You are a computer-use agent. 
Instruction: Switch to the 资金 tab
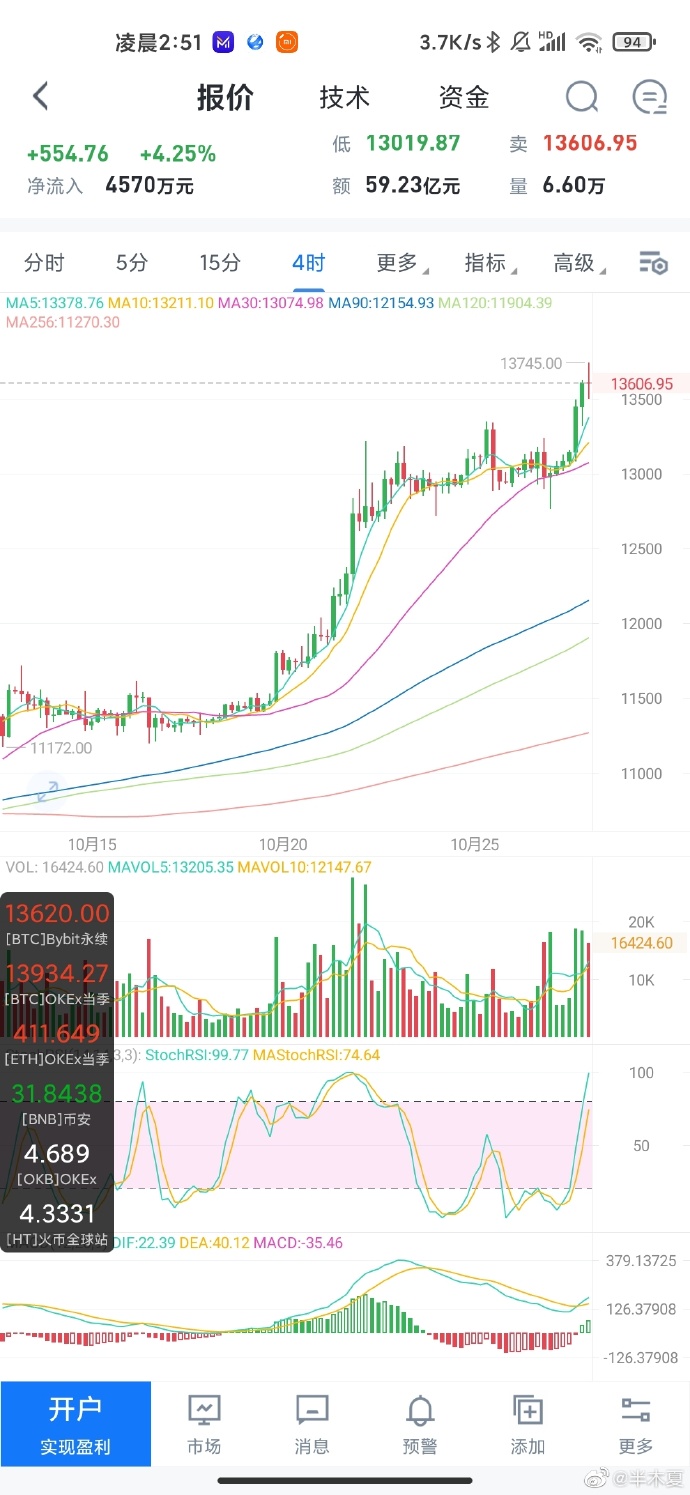tap(464, 97)
